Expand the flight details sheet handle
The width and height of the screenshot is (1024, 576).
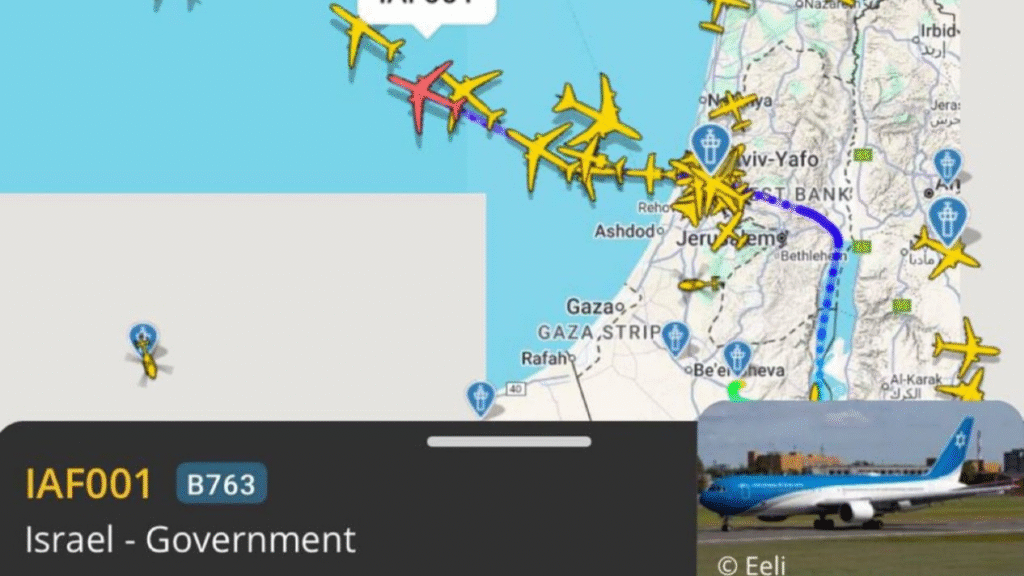(x=509, y=441)
